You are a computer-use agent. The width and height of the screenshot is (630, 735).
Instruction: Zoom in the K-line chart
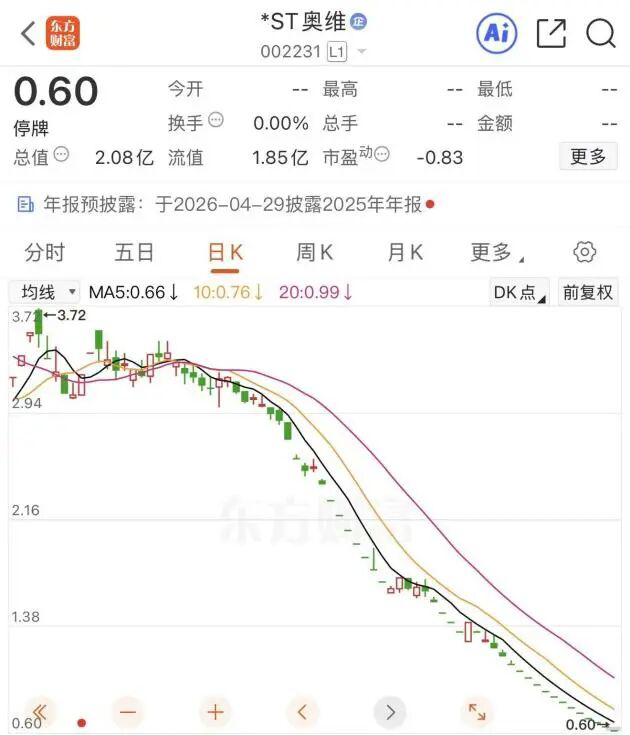tap(215, 712)
